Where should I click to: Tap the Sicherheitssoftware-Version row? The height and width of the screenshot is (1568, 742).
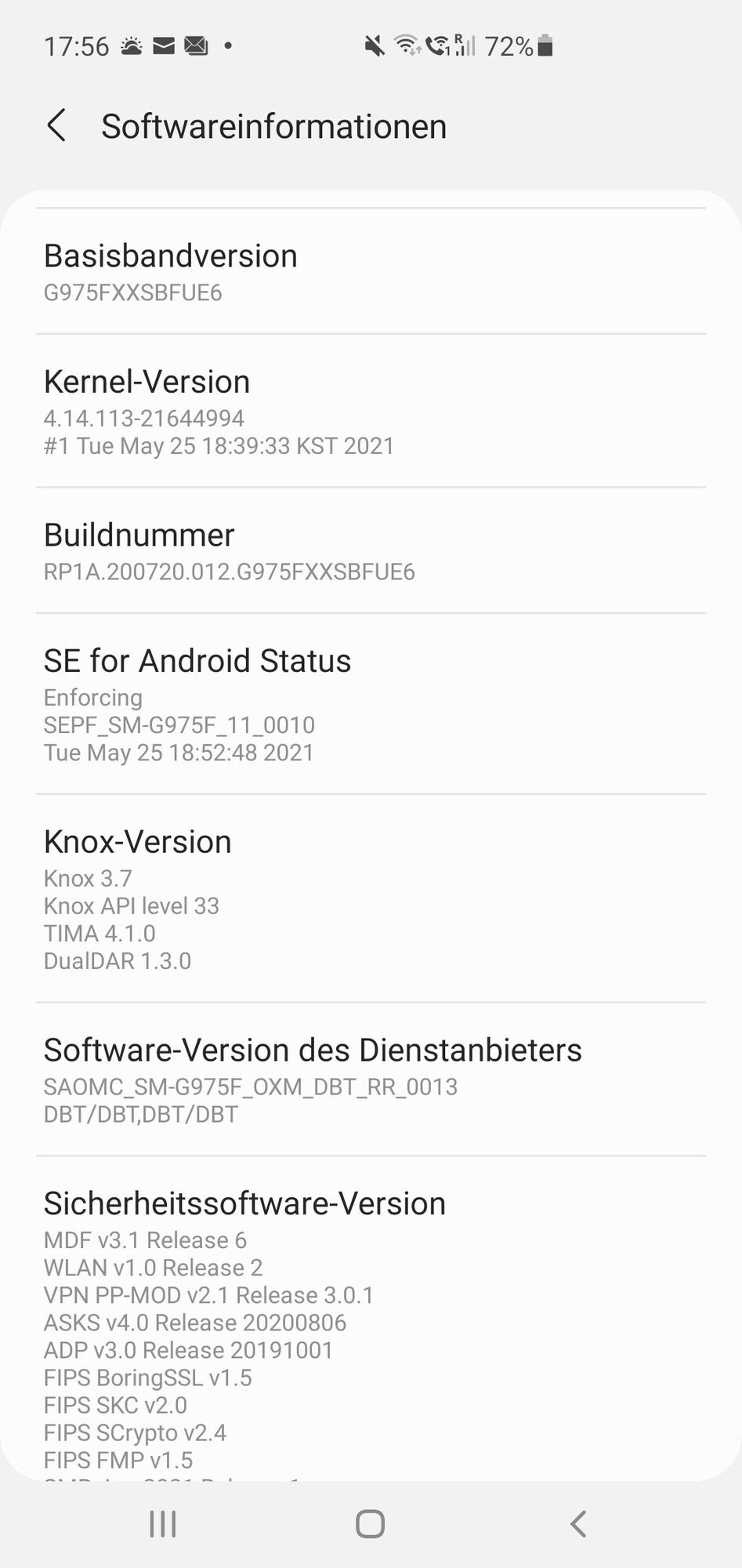coord(371,1325)
